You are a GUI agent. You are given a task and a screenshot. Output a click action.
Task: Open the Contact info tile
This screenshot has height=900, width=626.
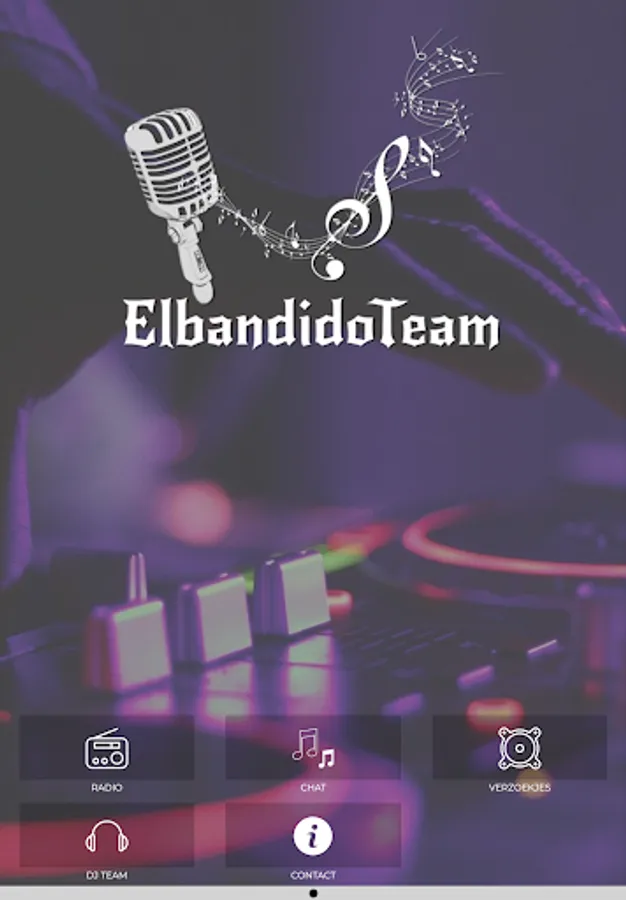pos(313,836)
